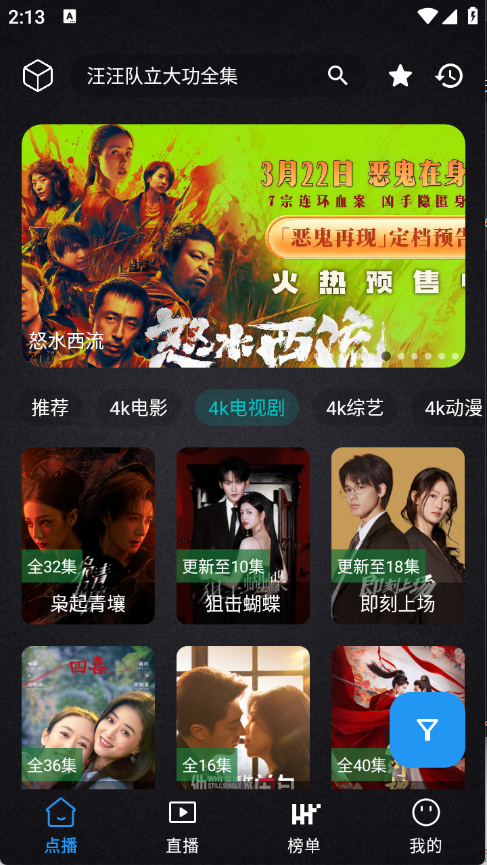Open the drama 枭起青壤
487x865 pixels.
tap(88, 536)
